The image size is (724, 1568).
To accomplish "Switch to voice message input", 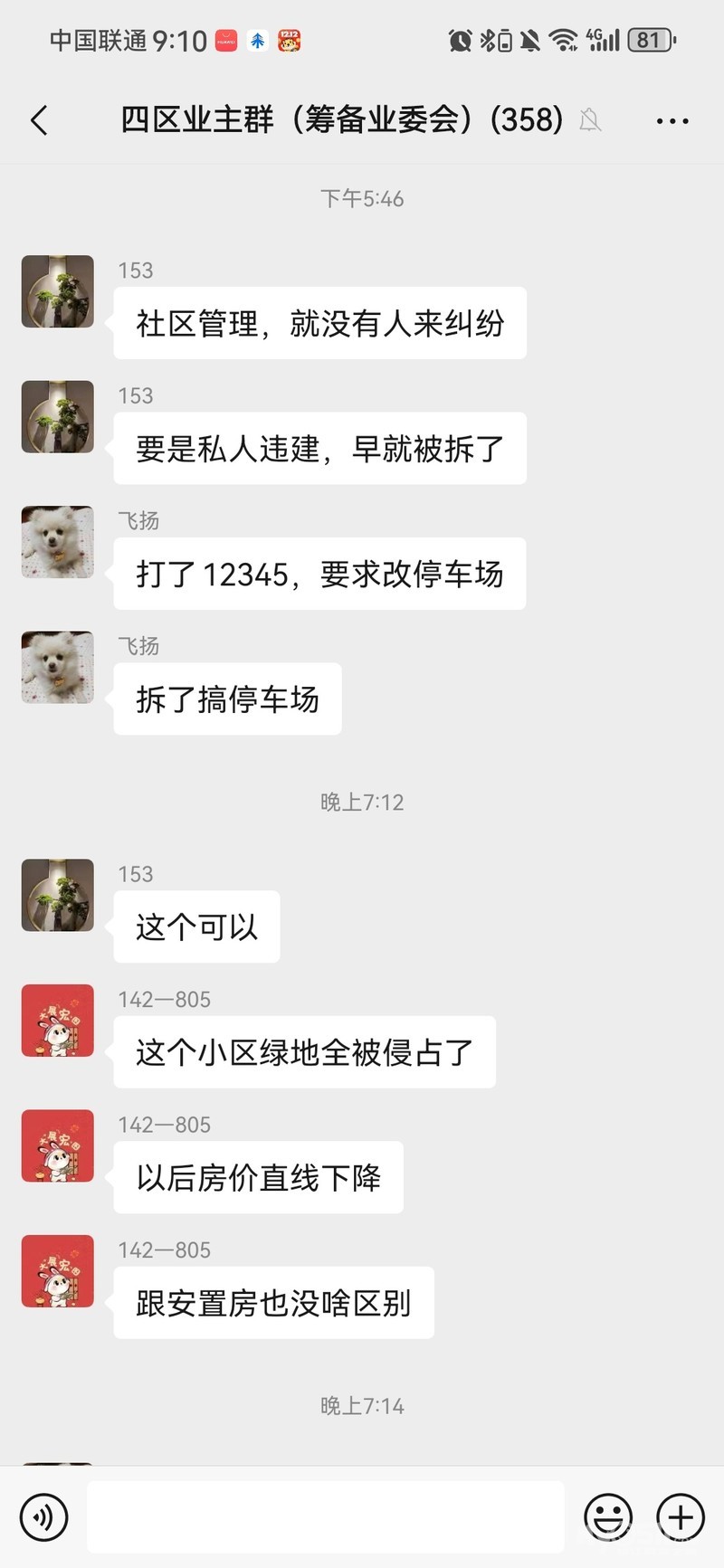I will pos(43,1516).
